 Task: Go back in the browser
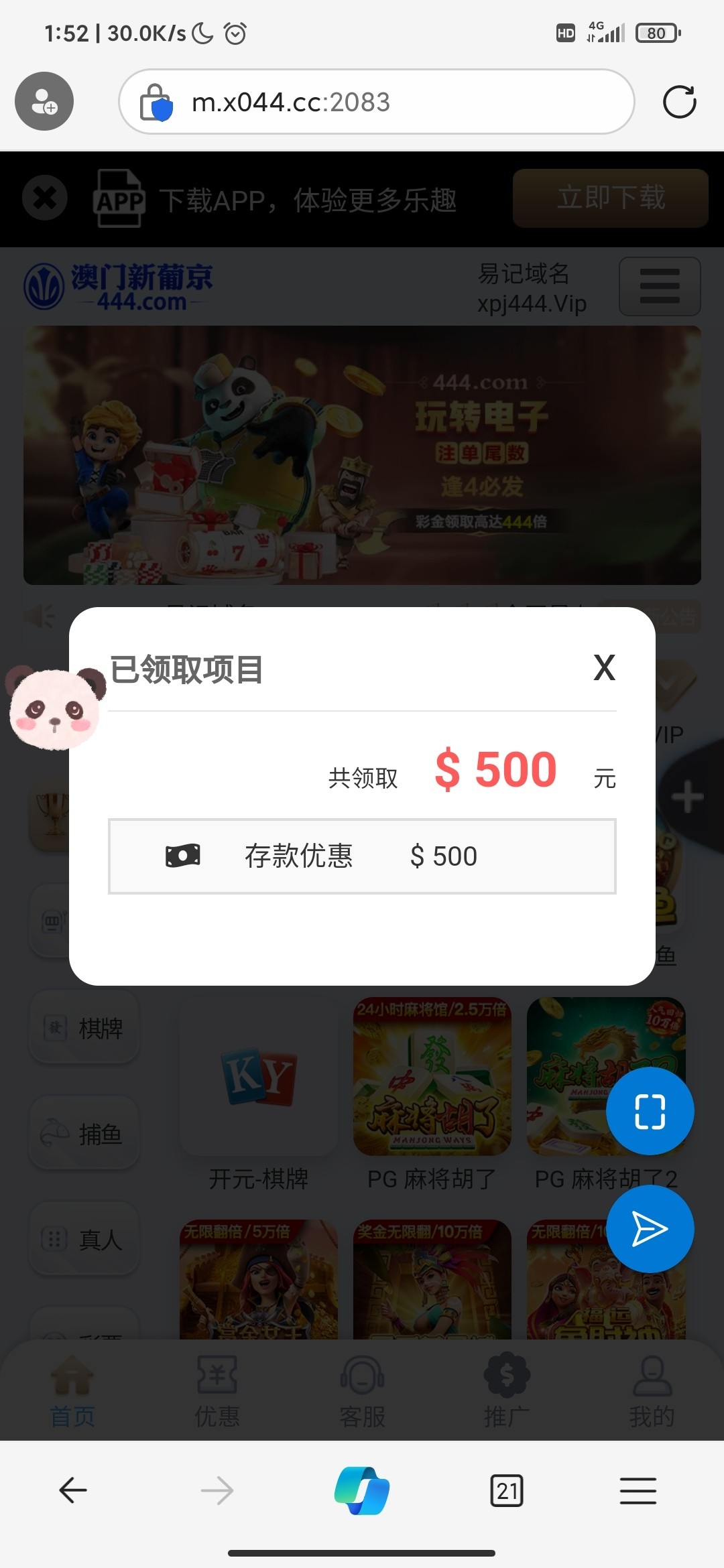[72, 1490]
